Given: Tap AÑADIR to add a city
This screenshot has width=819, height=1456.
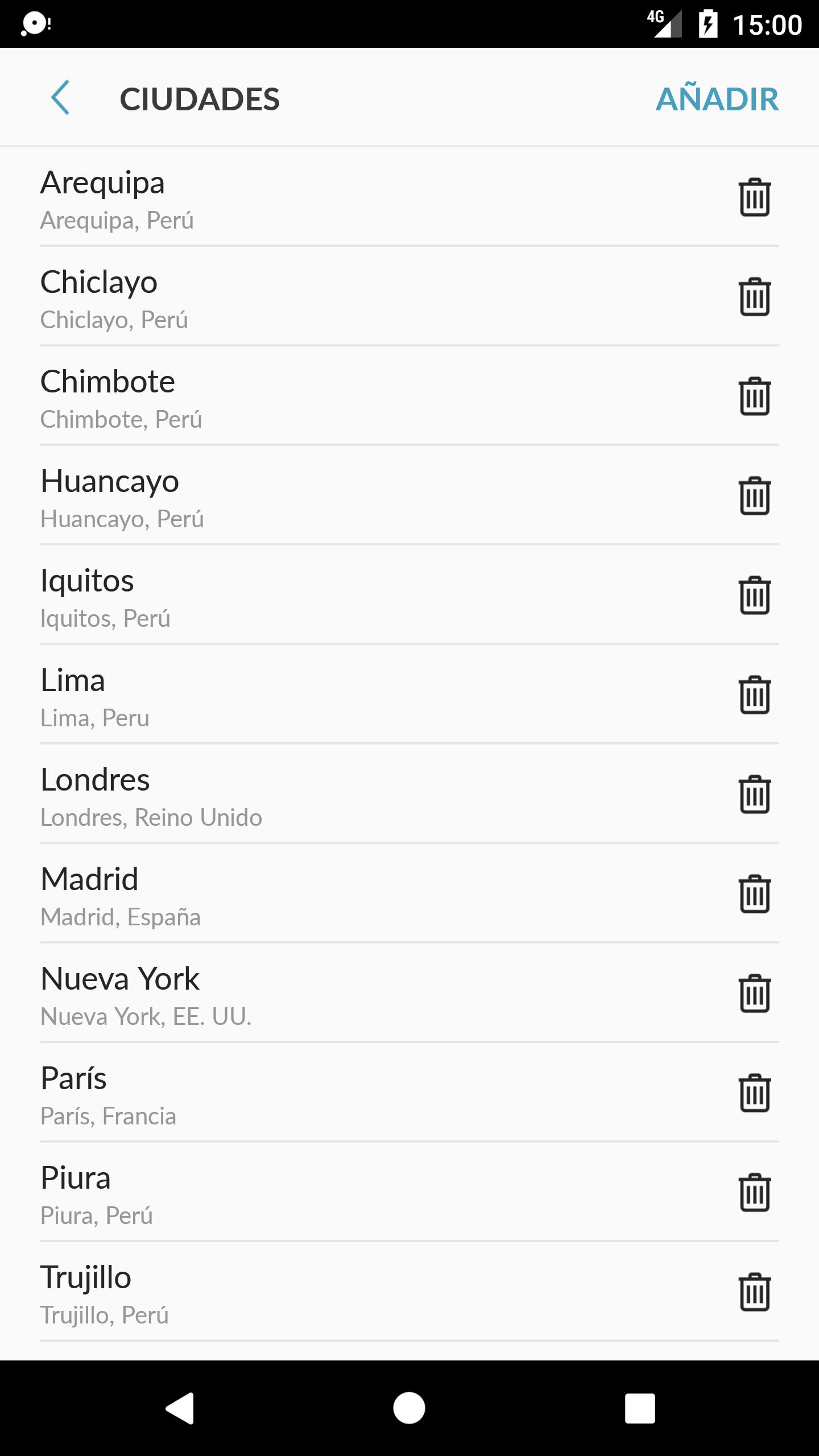Looking at the screenshot, I should pos(717,99).
